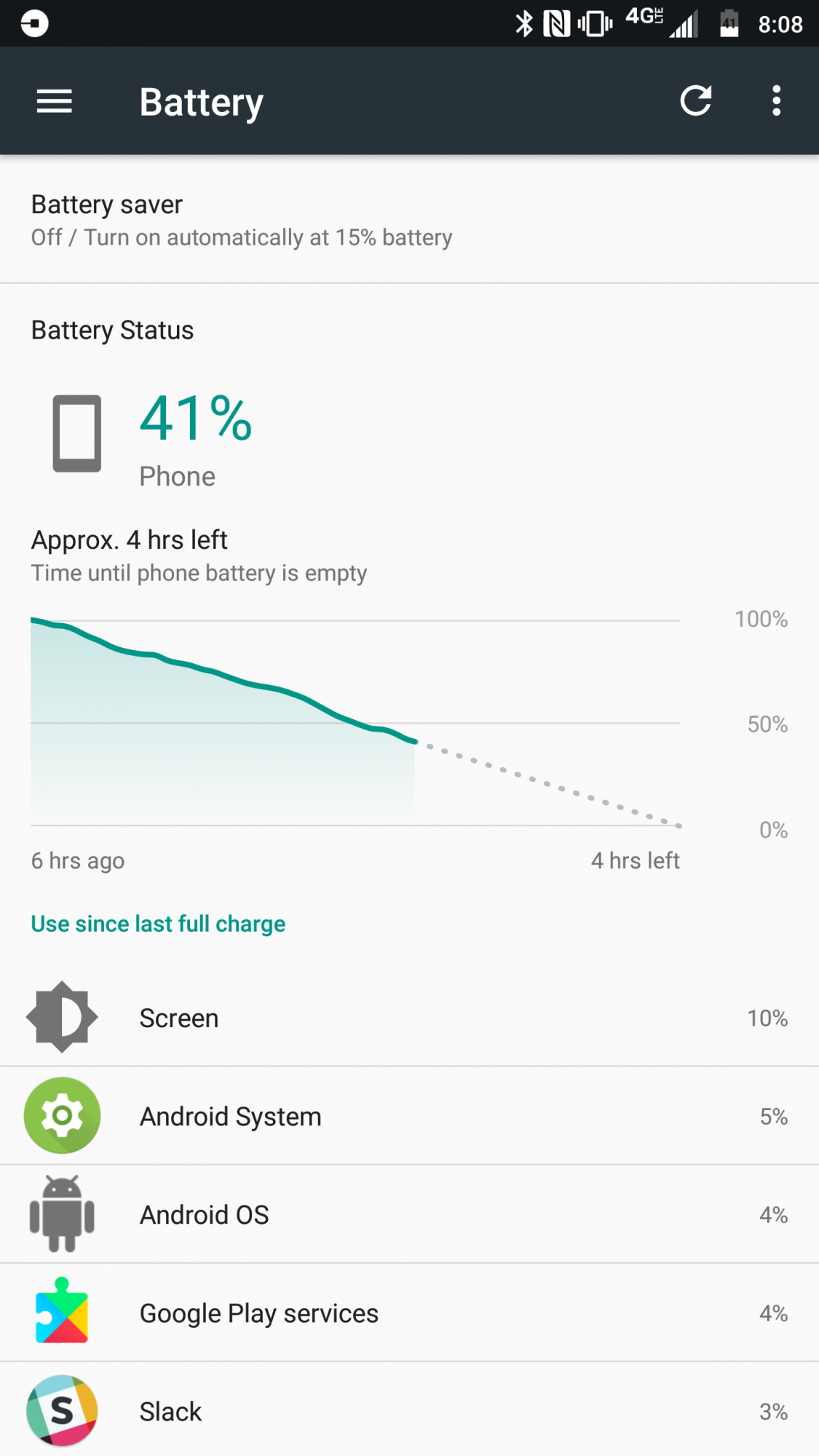Open Battery saver settings

(x=409, y=220)
